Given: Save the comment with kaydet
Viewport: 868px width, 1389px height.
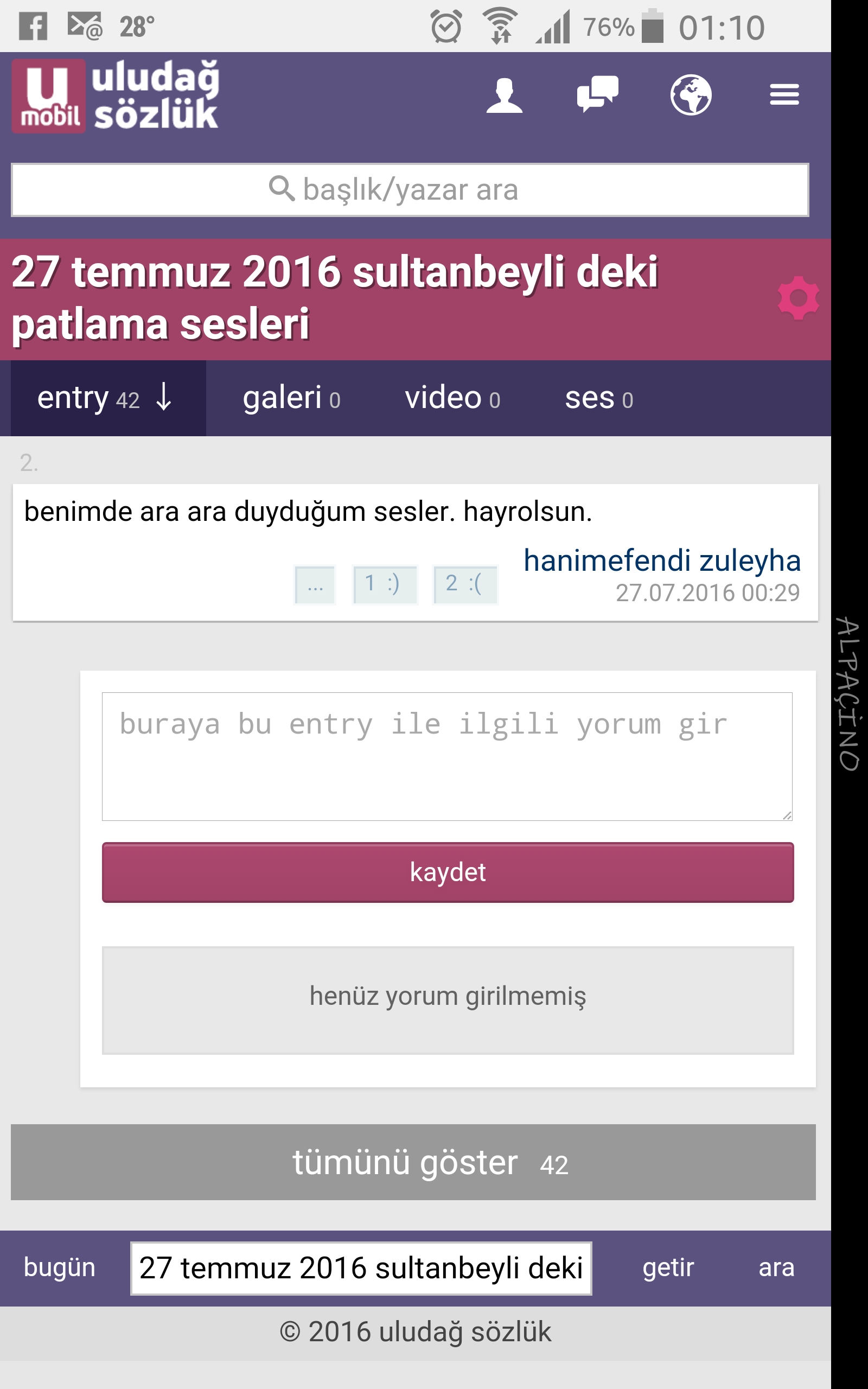Looking at the screenshot, I should point(447,872).
